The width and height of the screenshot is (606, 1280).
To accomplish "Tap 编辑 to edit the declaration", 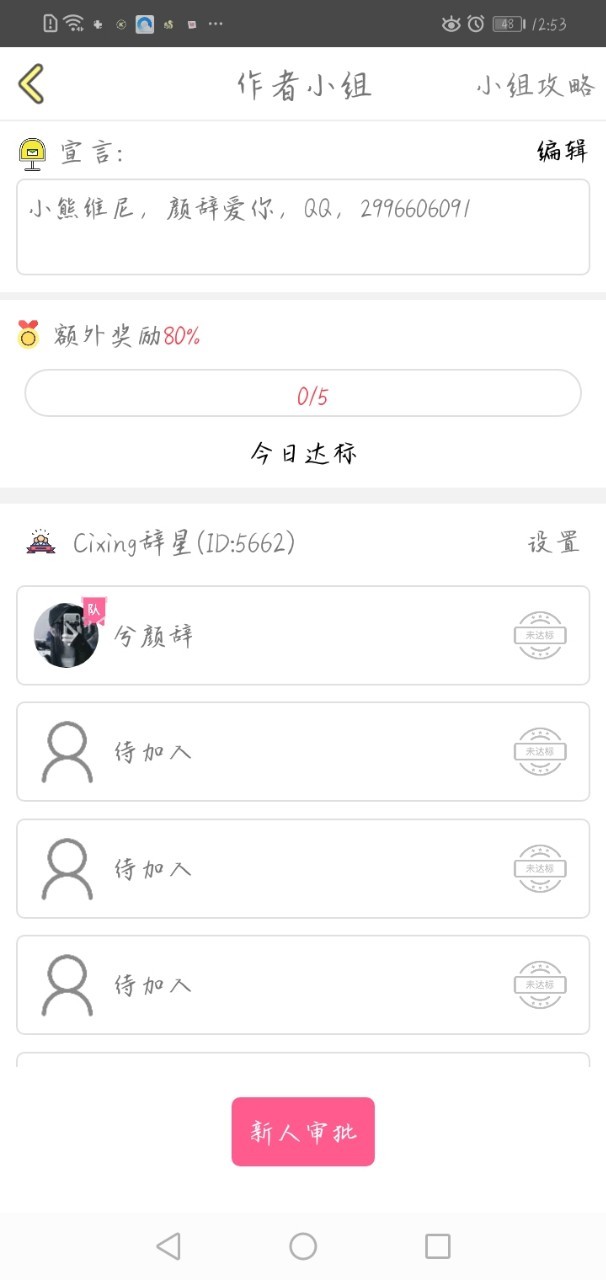I will coord(562,151).
